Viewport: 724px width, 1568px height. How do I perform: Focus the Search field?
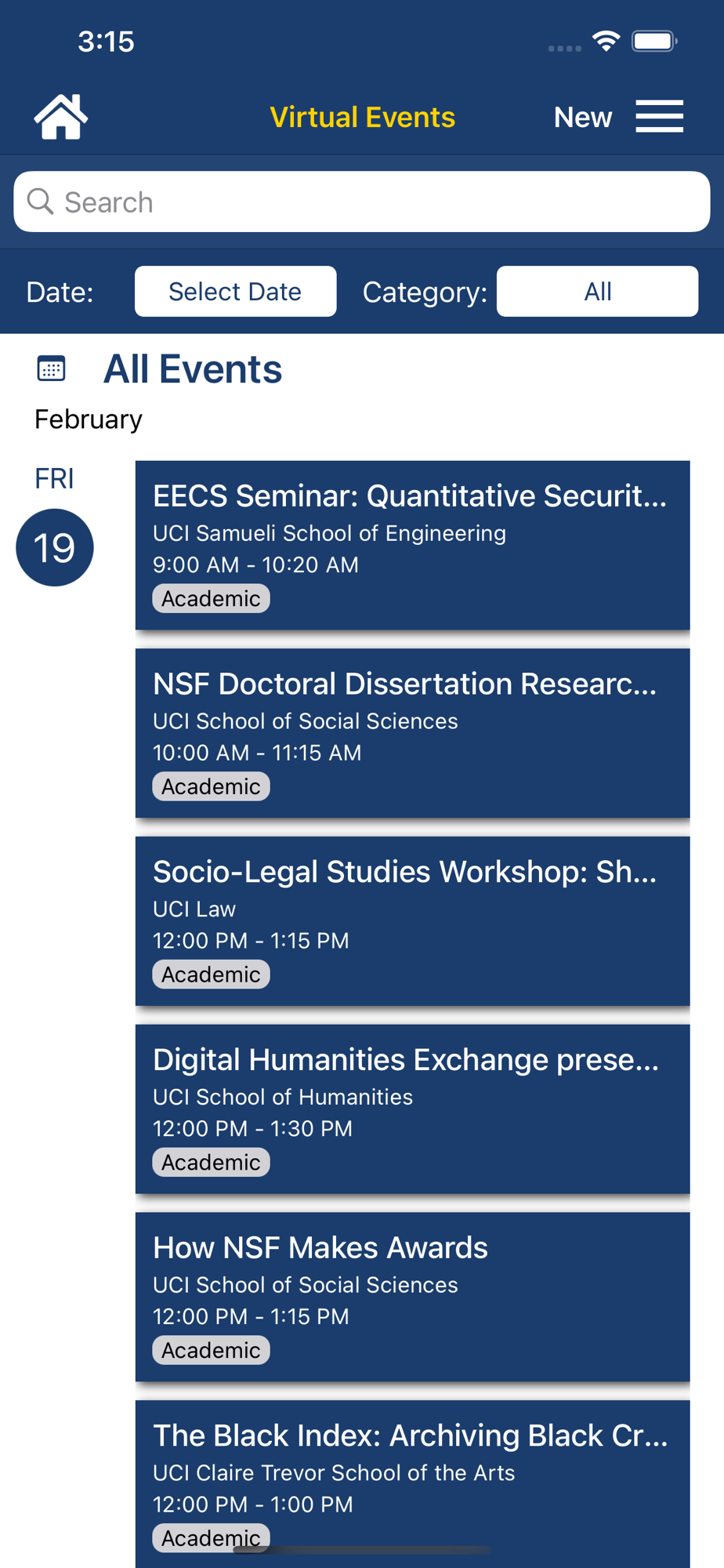(x=362, y=201)
